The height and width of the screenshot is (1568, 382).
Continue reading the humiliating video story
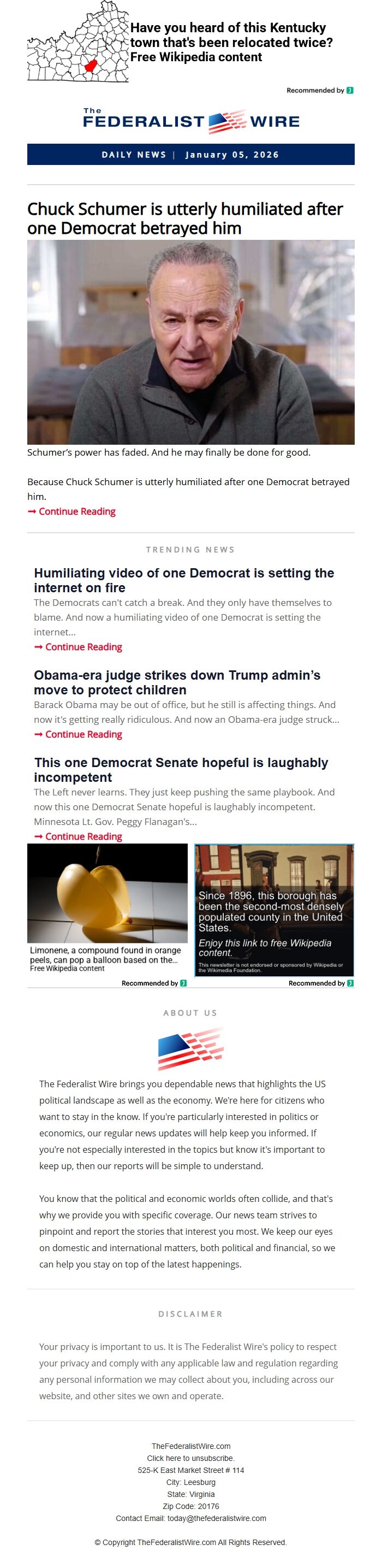tap(83, 647)
